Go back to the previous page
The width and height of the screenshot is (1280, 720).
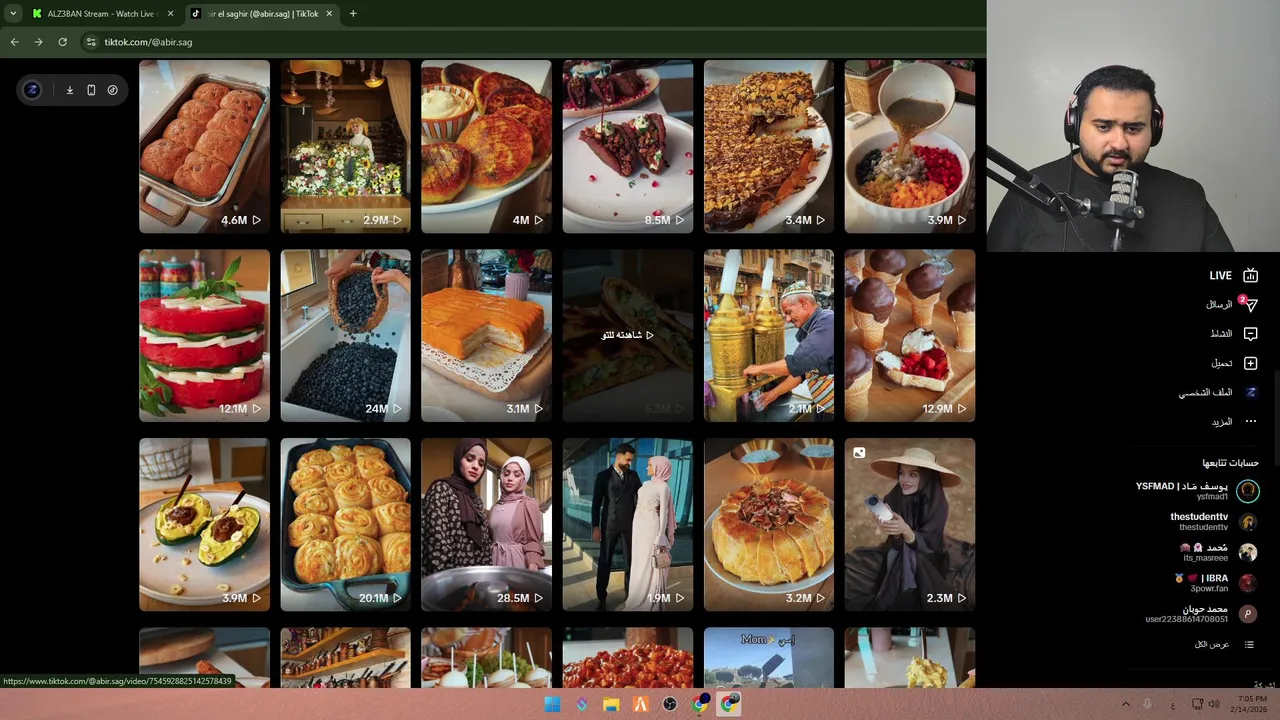coord(14,42)
